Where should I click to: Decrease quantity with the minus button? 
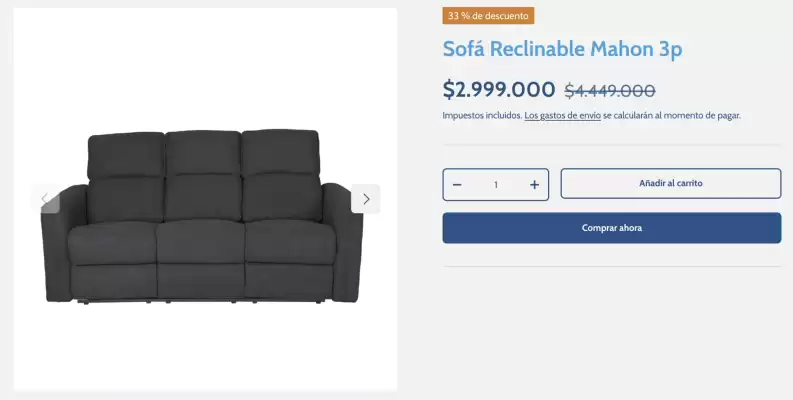tap(457, 185)
